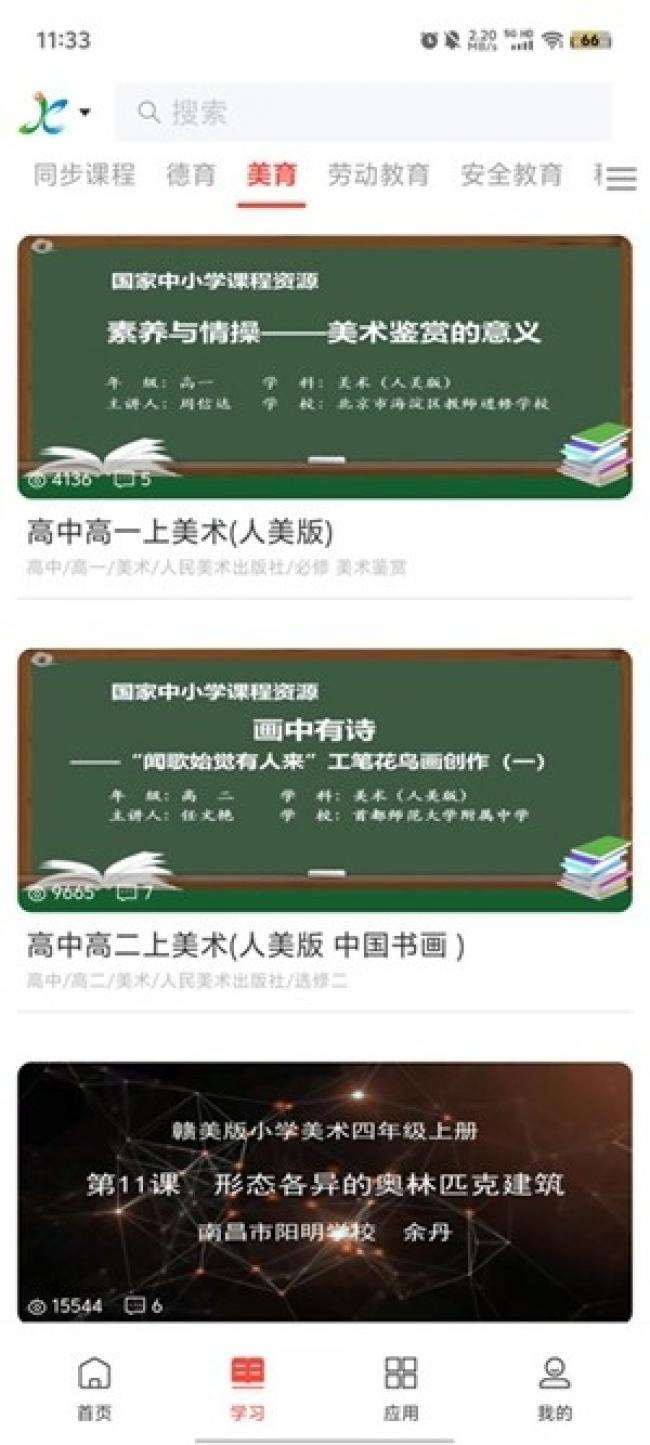This screenshot has width=650, height=1445.
Task: Open the 我的 profile tab
Action: click(x=554, y=1387)
